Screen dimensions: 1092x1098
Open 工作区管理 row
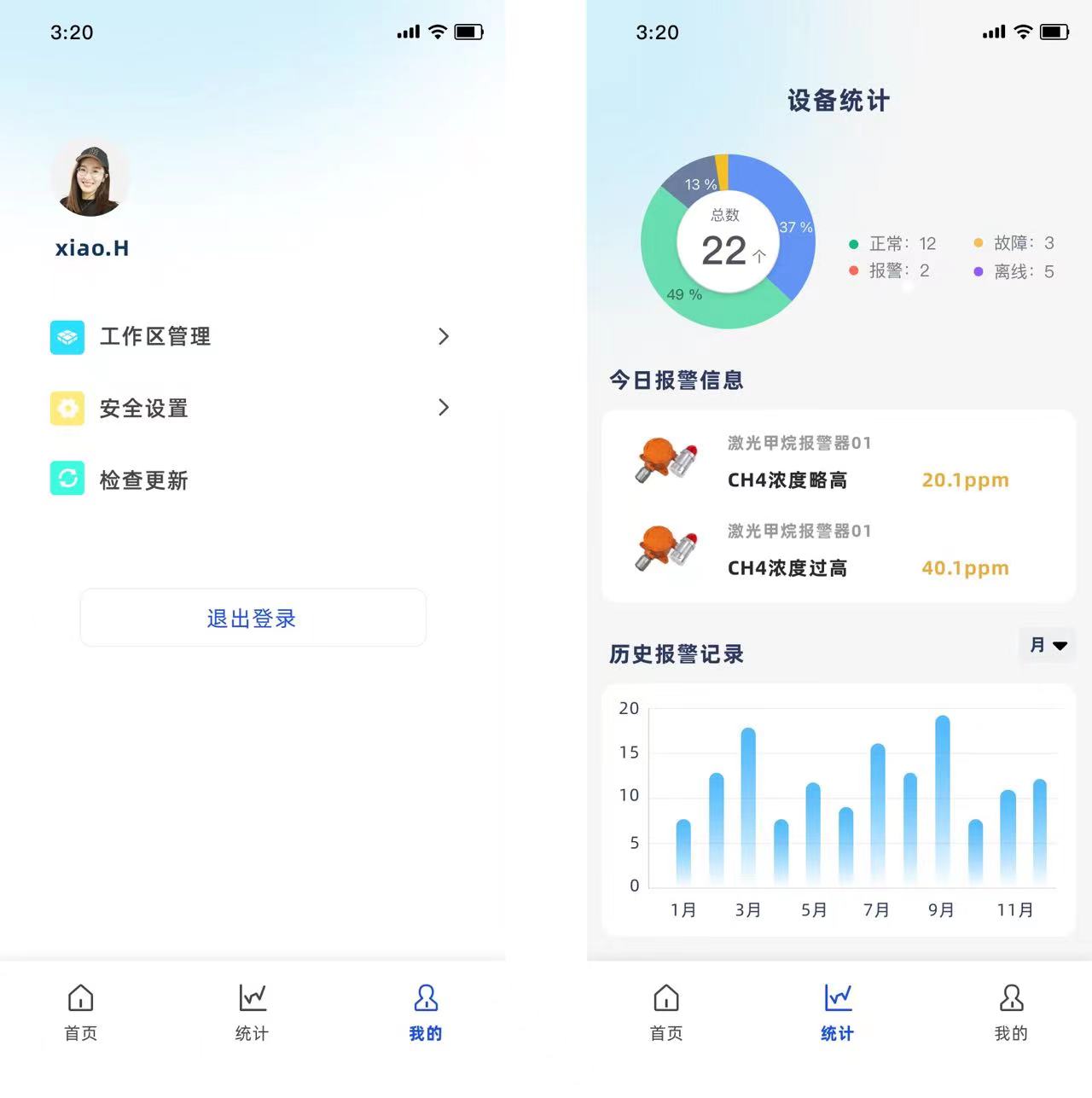[247, 337]
